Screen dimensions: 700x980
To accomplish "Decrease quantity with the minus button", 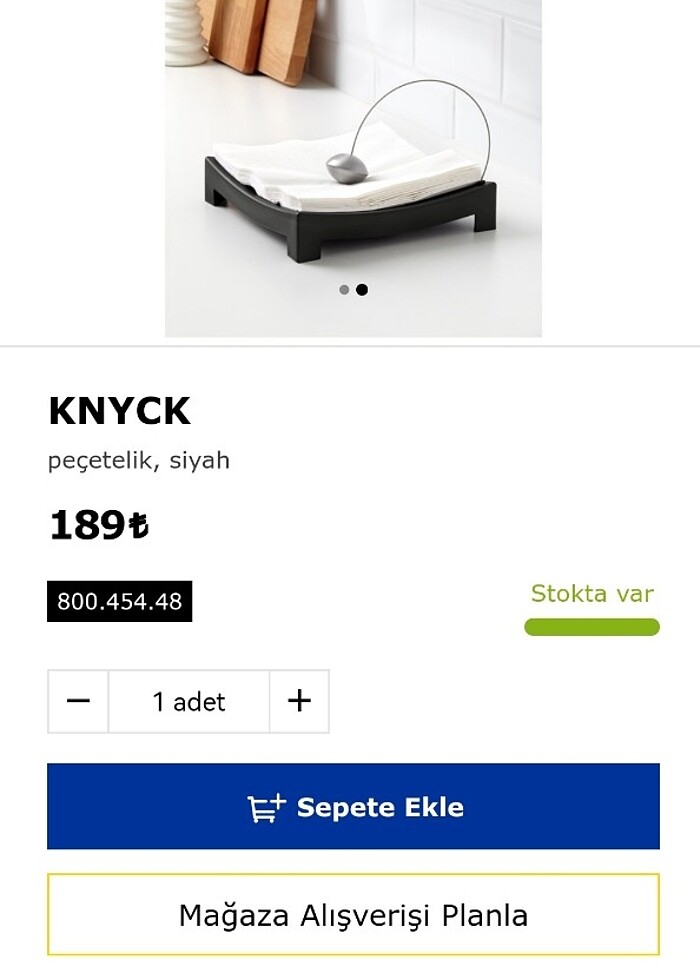I will point(78,701).
